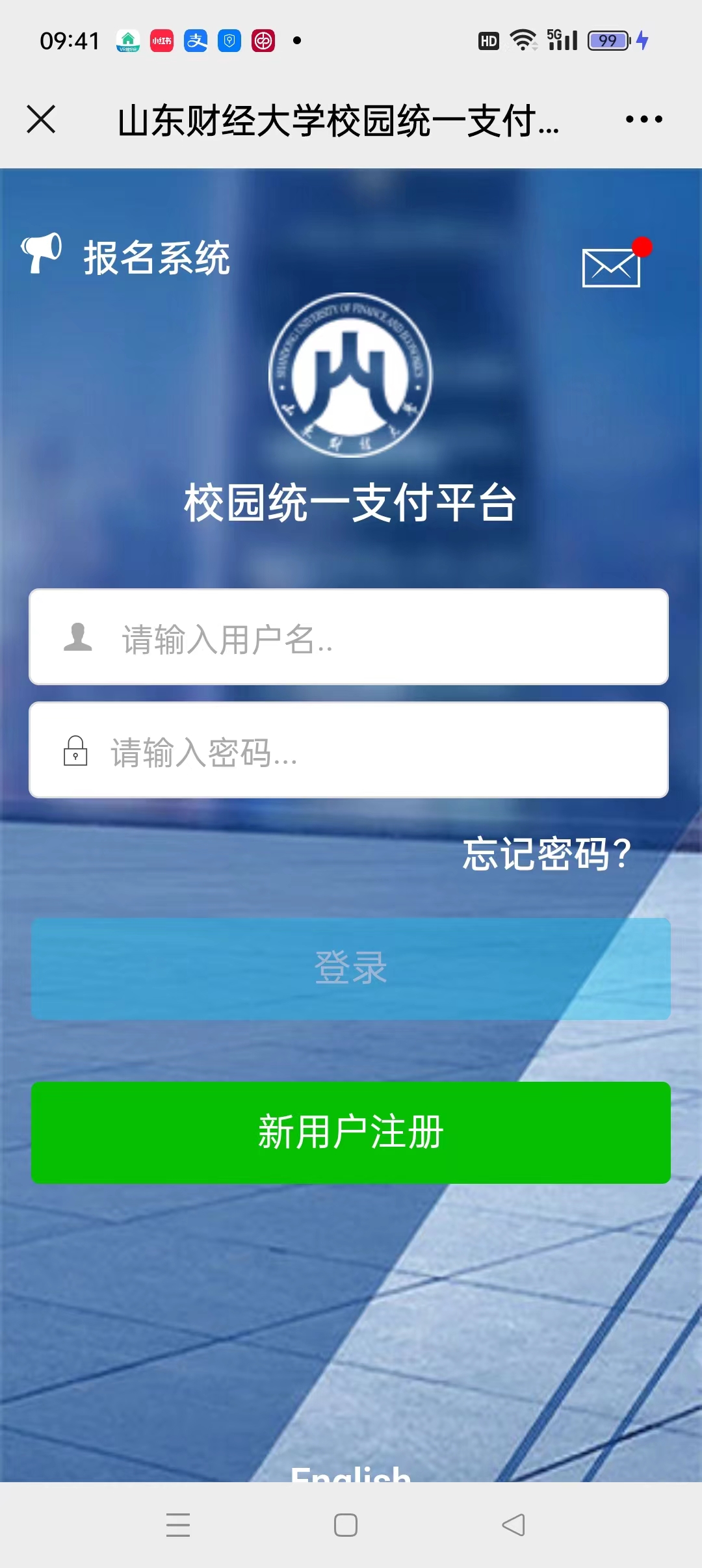Tap the WiFi icon in the status bar
Viewport: 702px width, 1568px height.
point(524,40)
